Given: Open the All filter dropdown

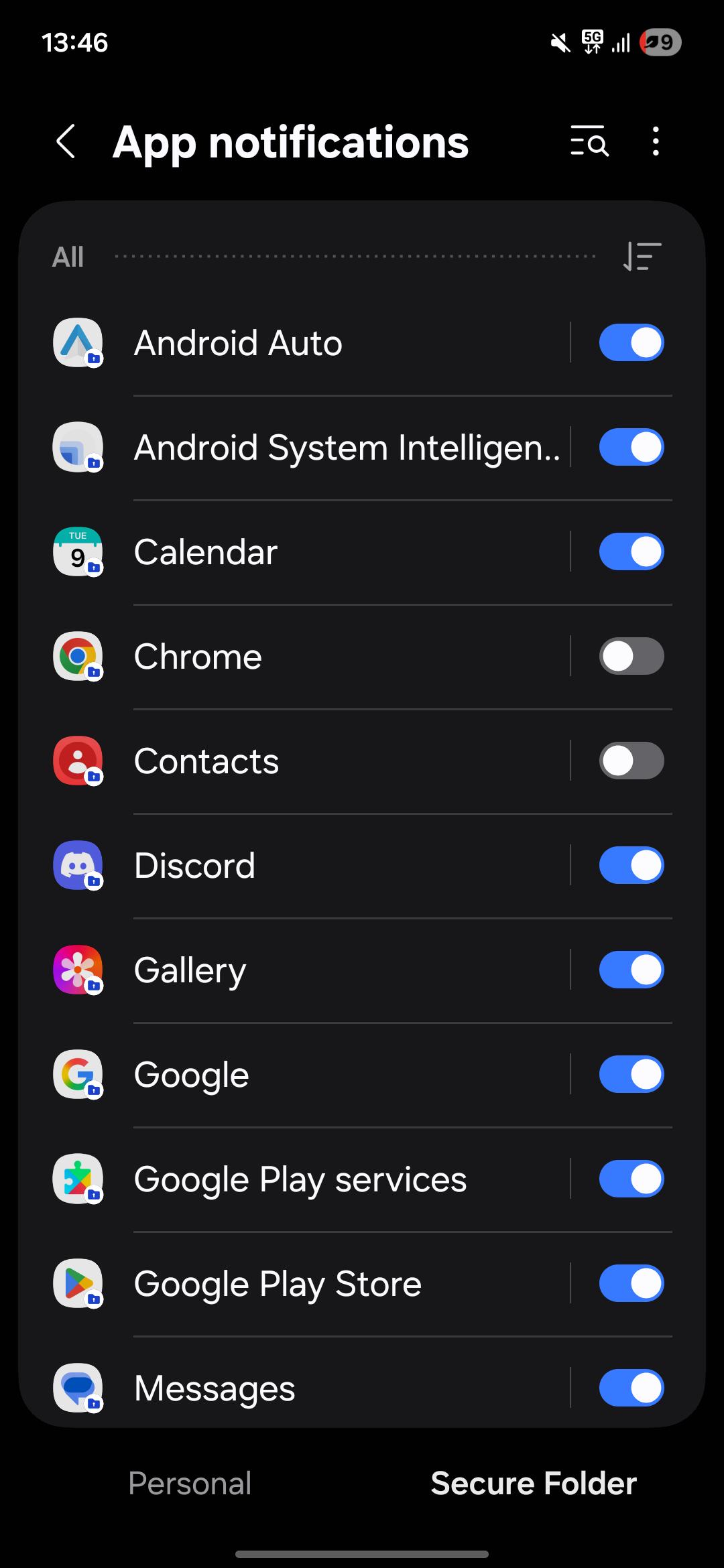Looking at the screenshot, I should click(68, 257).
